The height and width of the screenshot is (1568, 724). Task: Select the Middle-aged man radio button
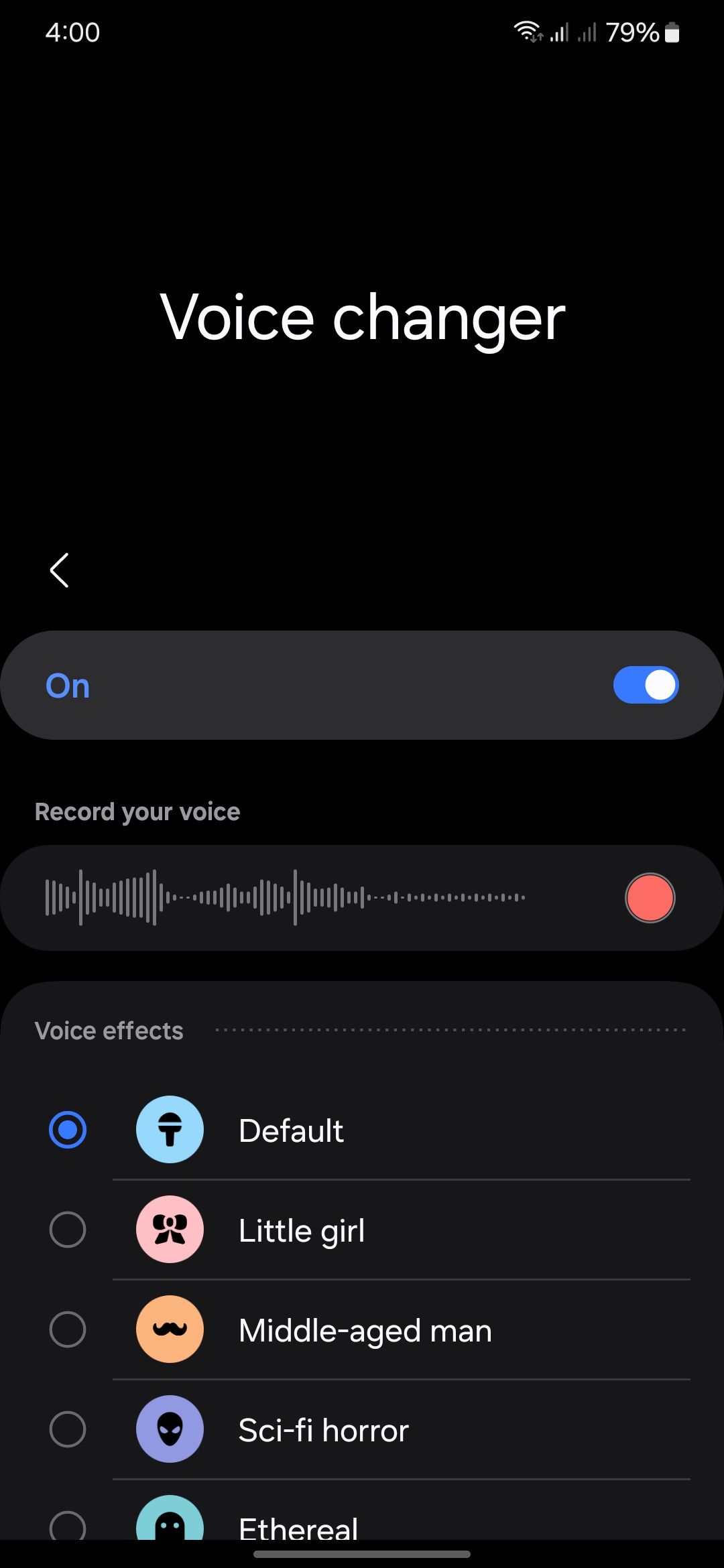tap(68, 1329)
